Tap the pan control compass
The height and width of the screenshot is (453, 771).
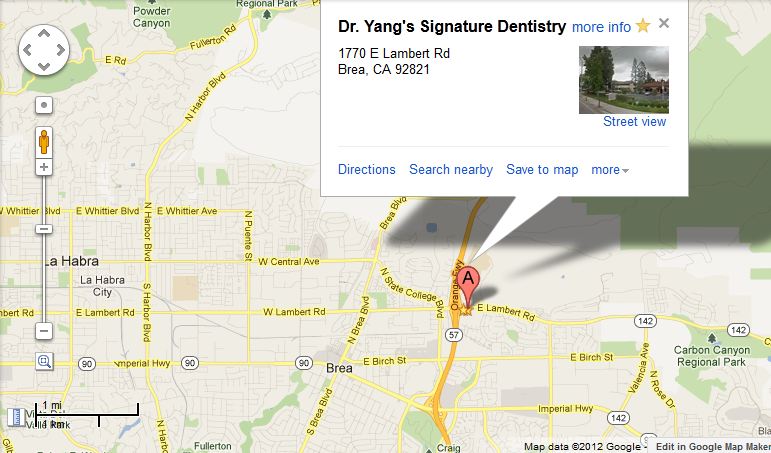pyautogui.click(x=44, y=47)
